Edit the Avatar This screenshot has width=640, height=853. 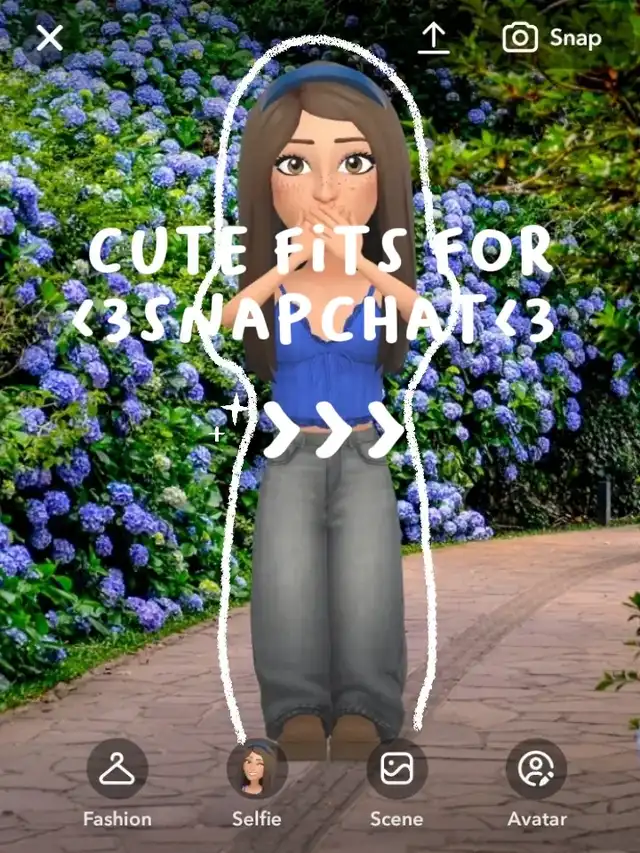(x=537, y=769)
